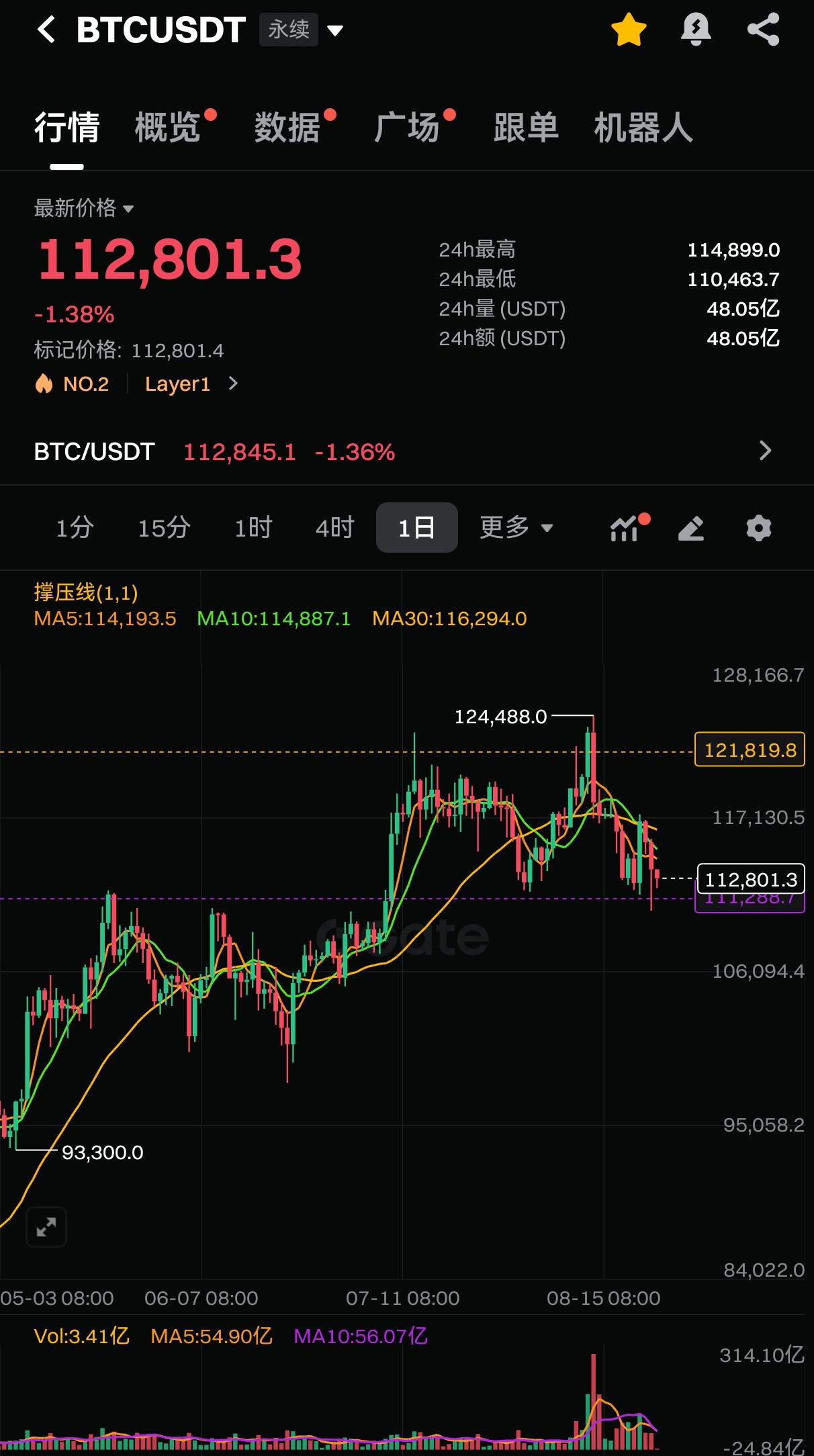Switch to the 跟单 tab
The height and width of the screenshot is (1456, 814).
tap(526, 127)
